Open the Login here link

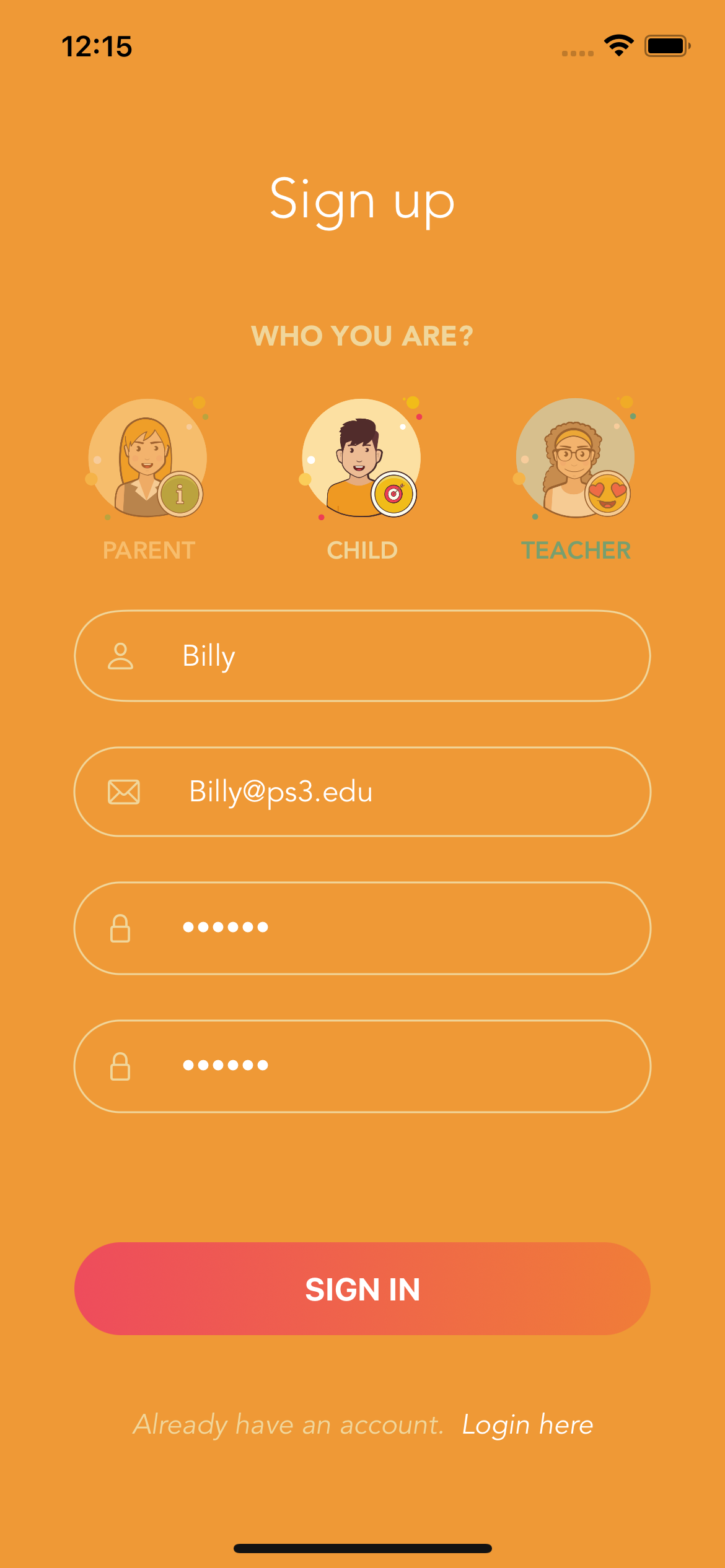(x=527, y=1424)
